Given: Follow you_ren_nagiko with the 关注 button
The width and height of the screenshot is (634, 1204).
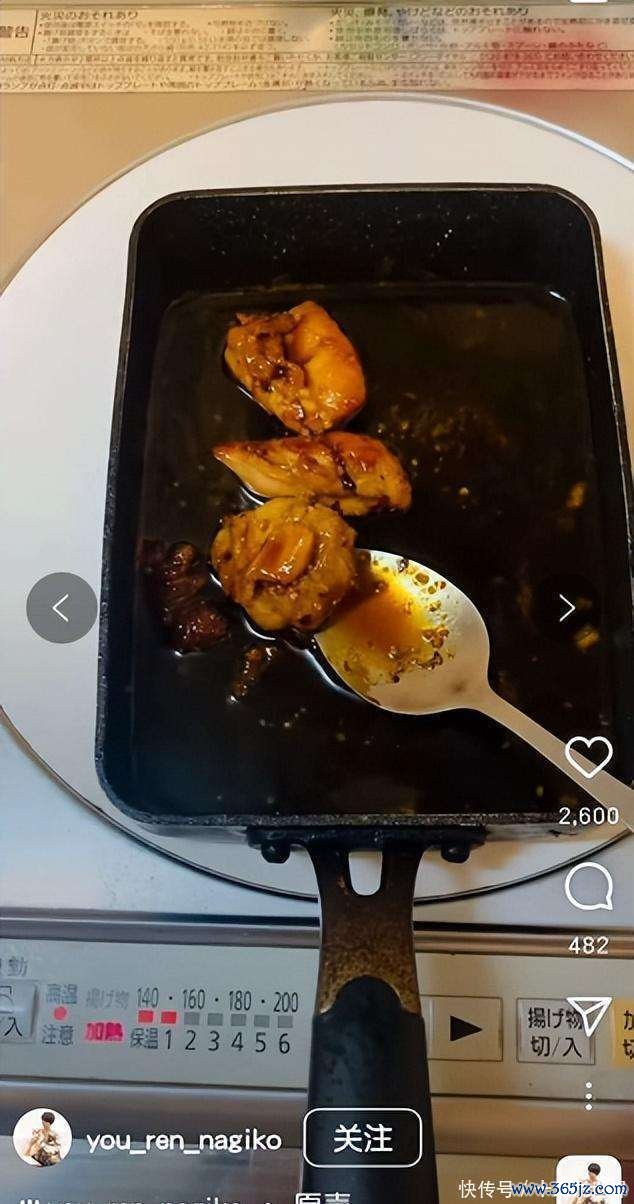Looking at the screenshot, I should 362,1139.
